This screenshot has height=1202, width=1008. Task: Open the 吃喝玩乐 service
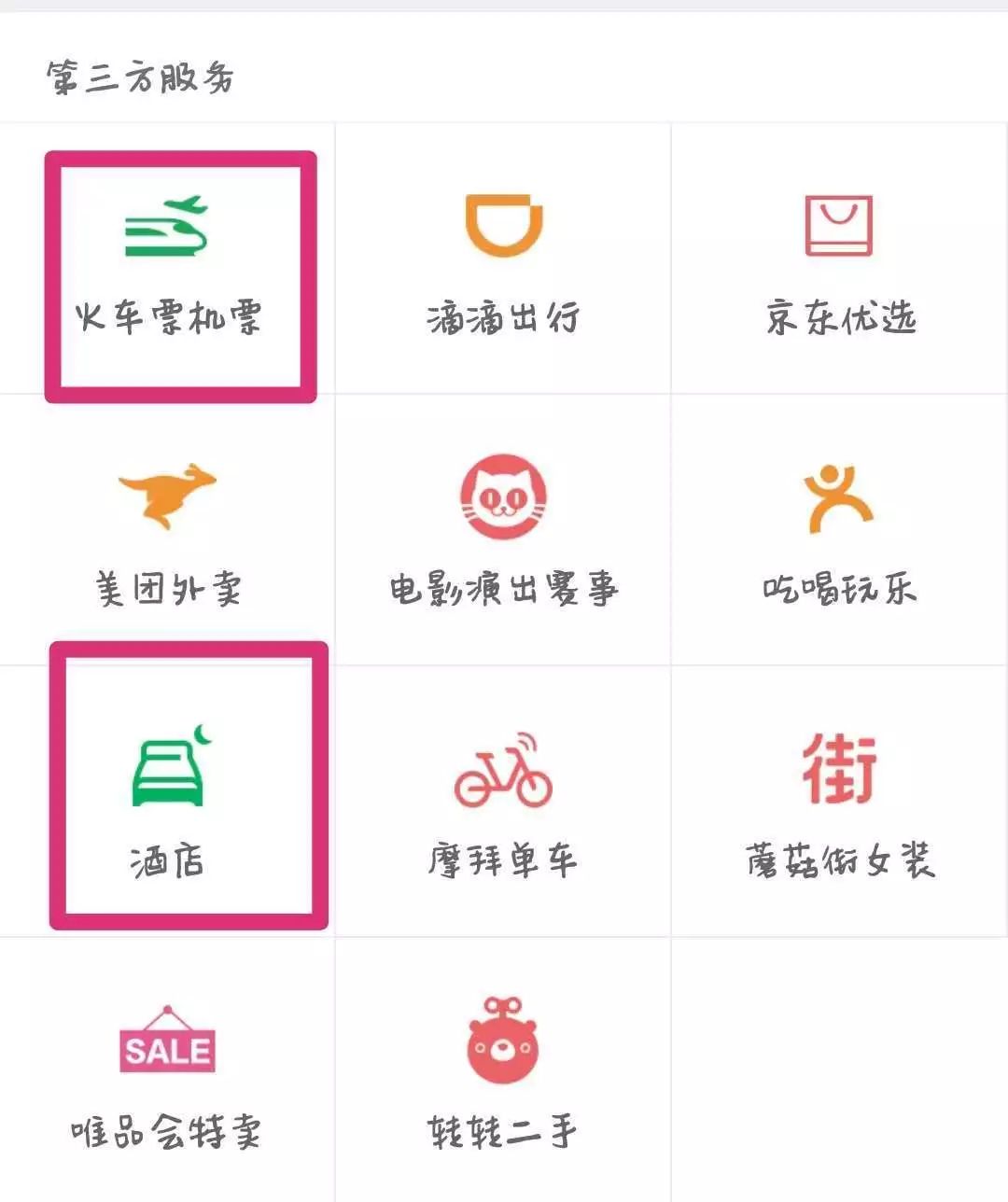pyautogui.click(x=839, y=532)
